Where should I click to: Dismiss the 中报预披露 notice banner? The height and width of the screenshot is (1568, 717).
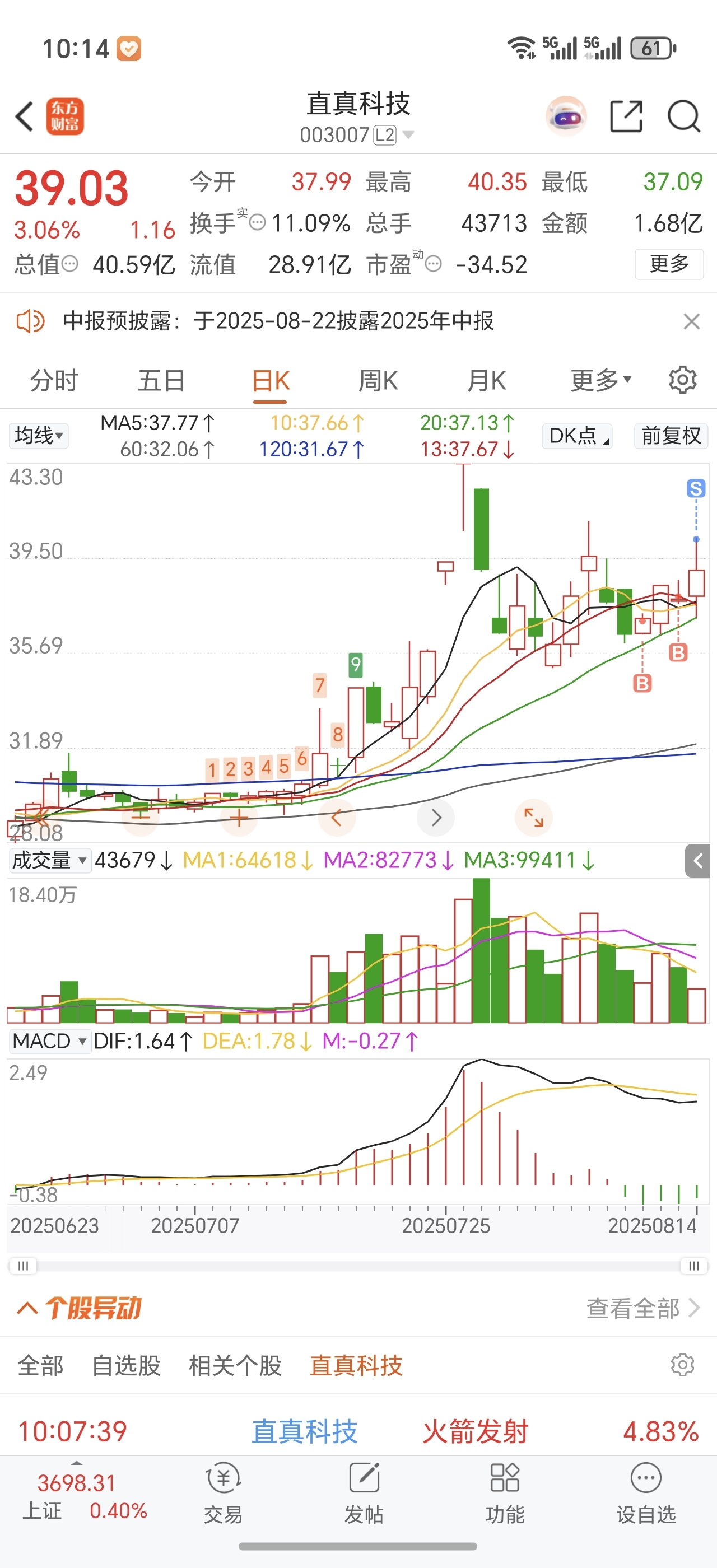coord(691,321)
